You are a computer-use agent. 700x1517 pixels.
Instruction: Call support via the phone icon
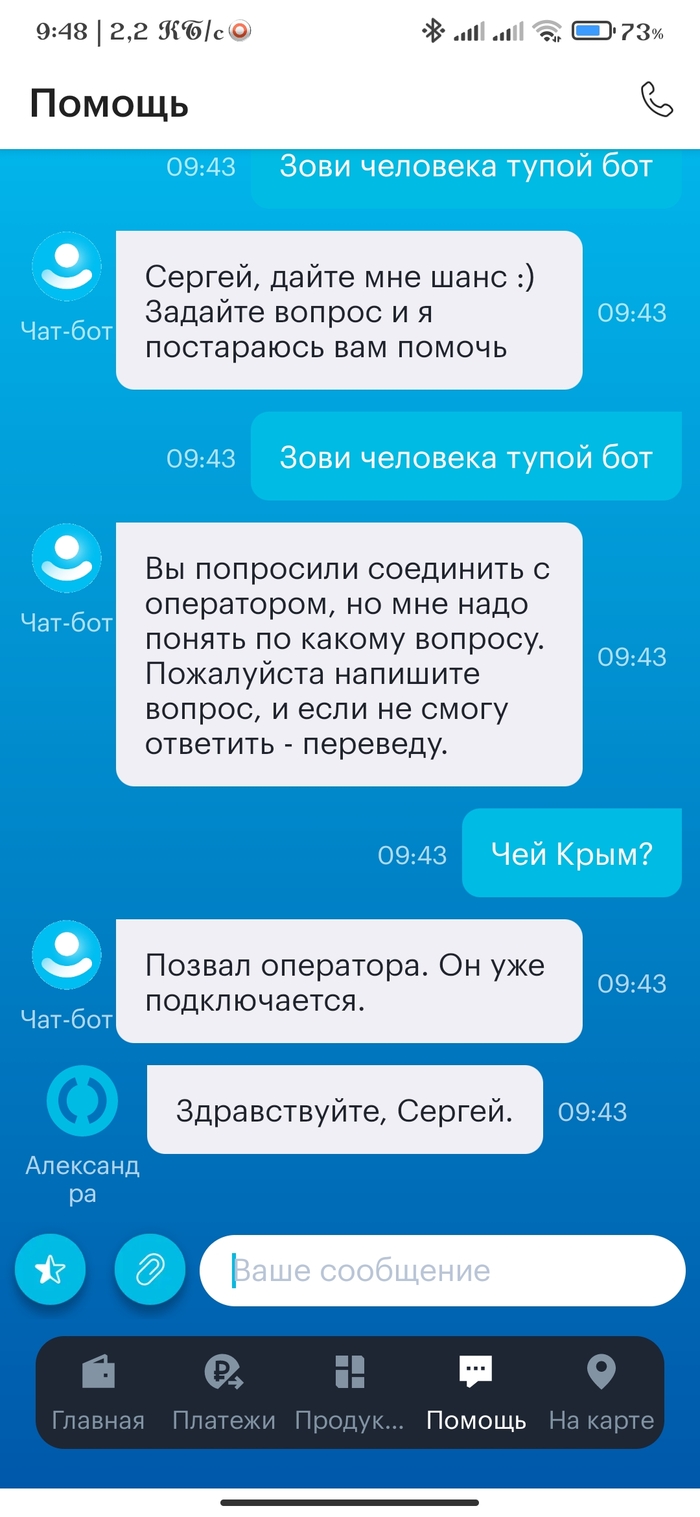(656, 100)
